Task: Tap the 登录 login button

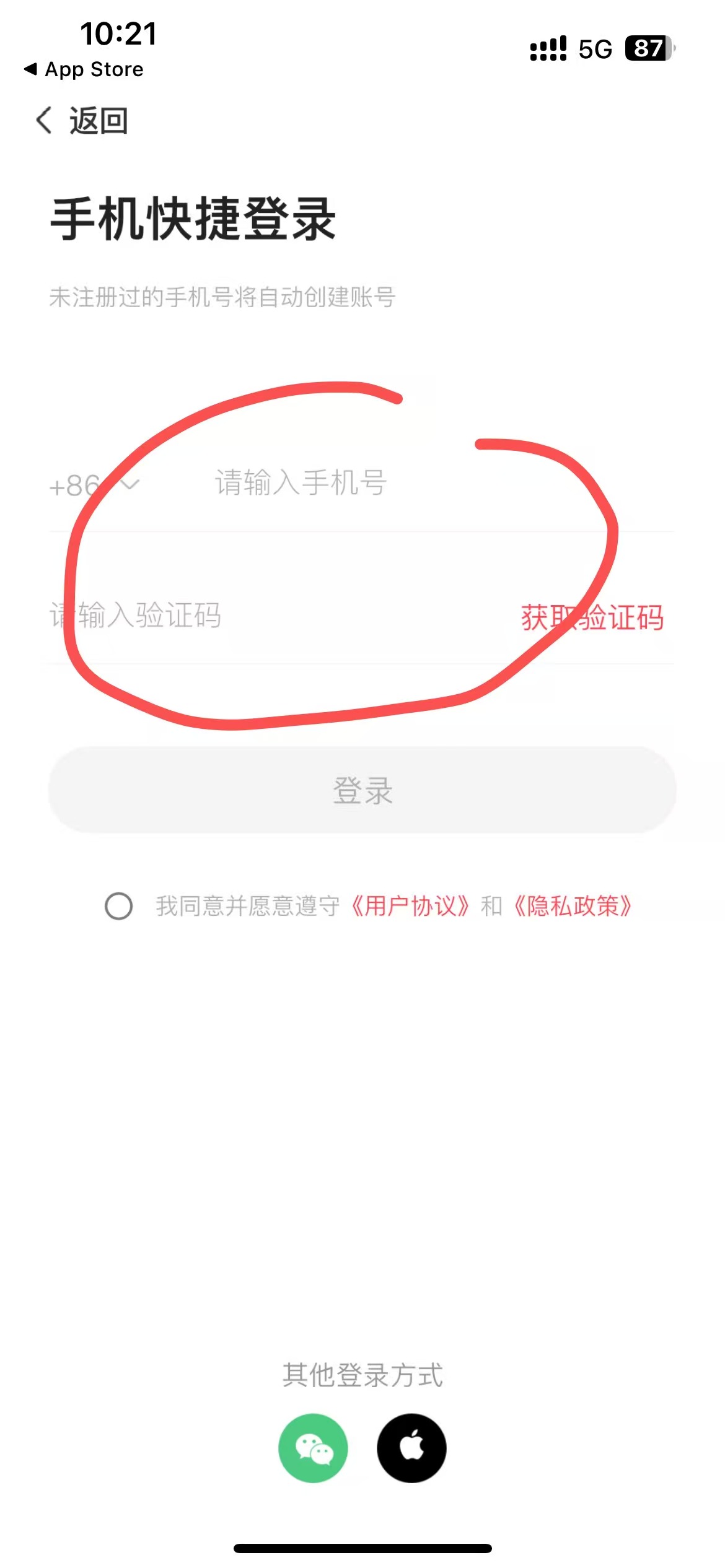Action: click(x=362, y=790)
